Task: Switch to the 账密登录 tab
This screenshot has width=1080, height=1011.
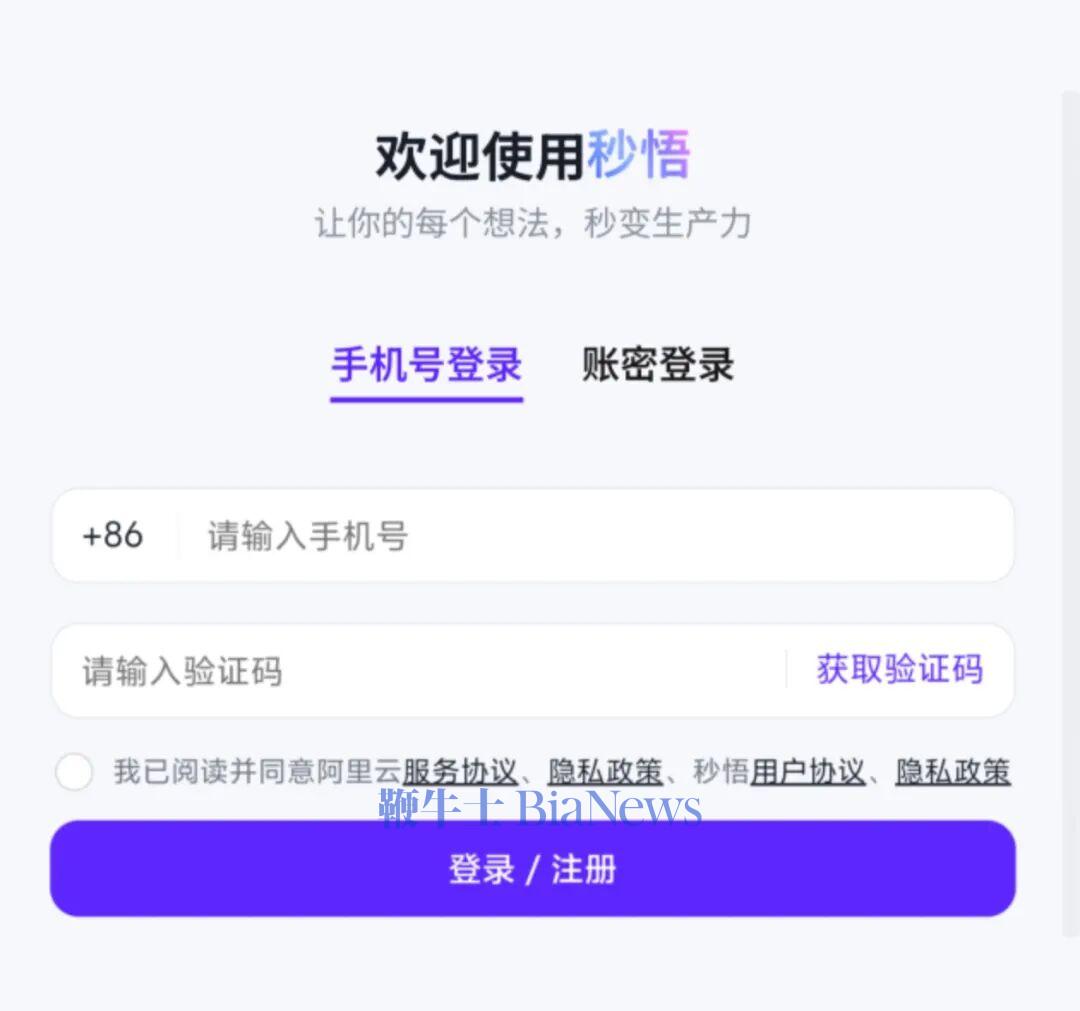Action: coord(658,366)
